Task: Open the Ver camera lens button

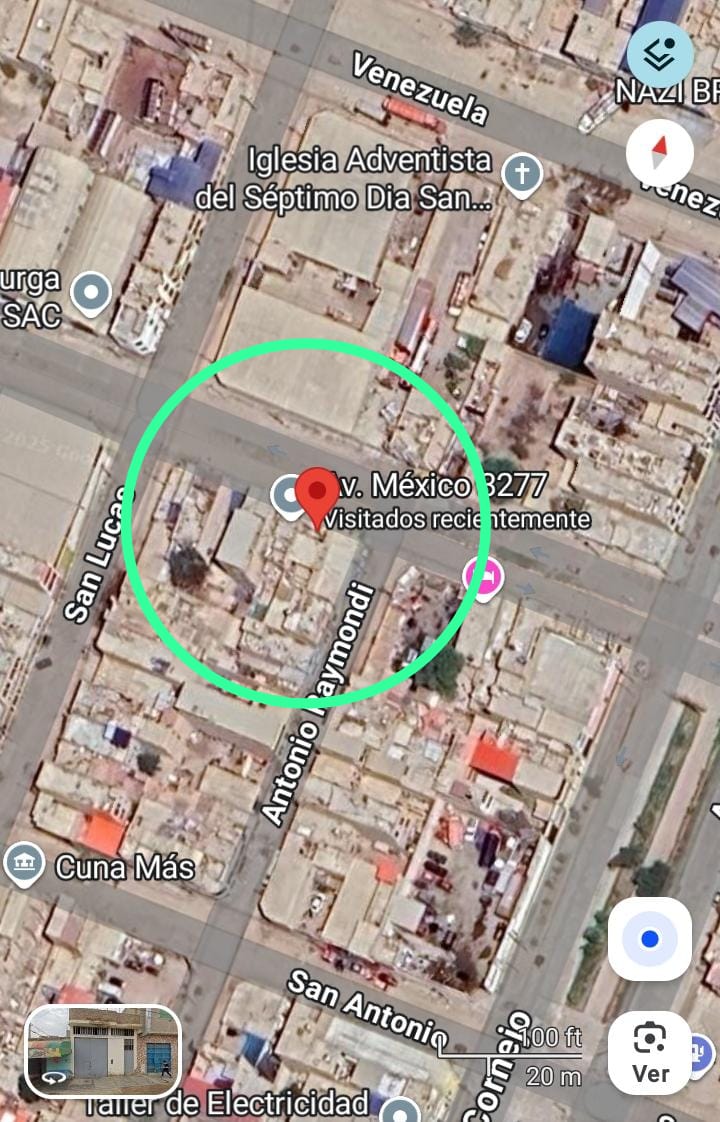Action: tap(650, 1052)
